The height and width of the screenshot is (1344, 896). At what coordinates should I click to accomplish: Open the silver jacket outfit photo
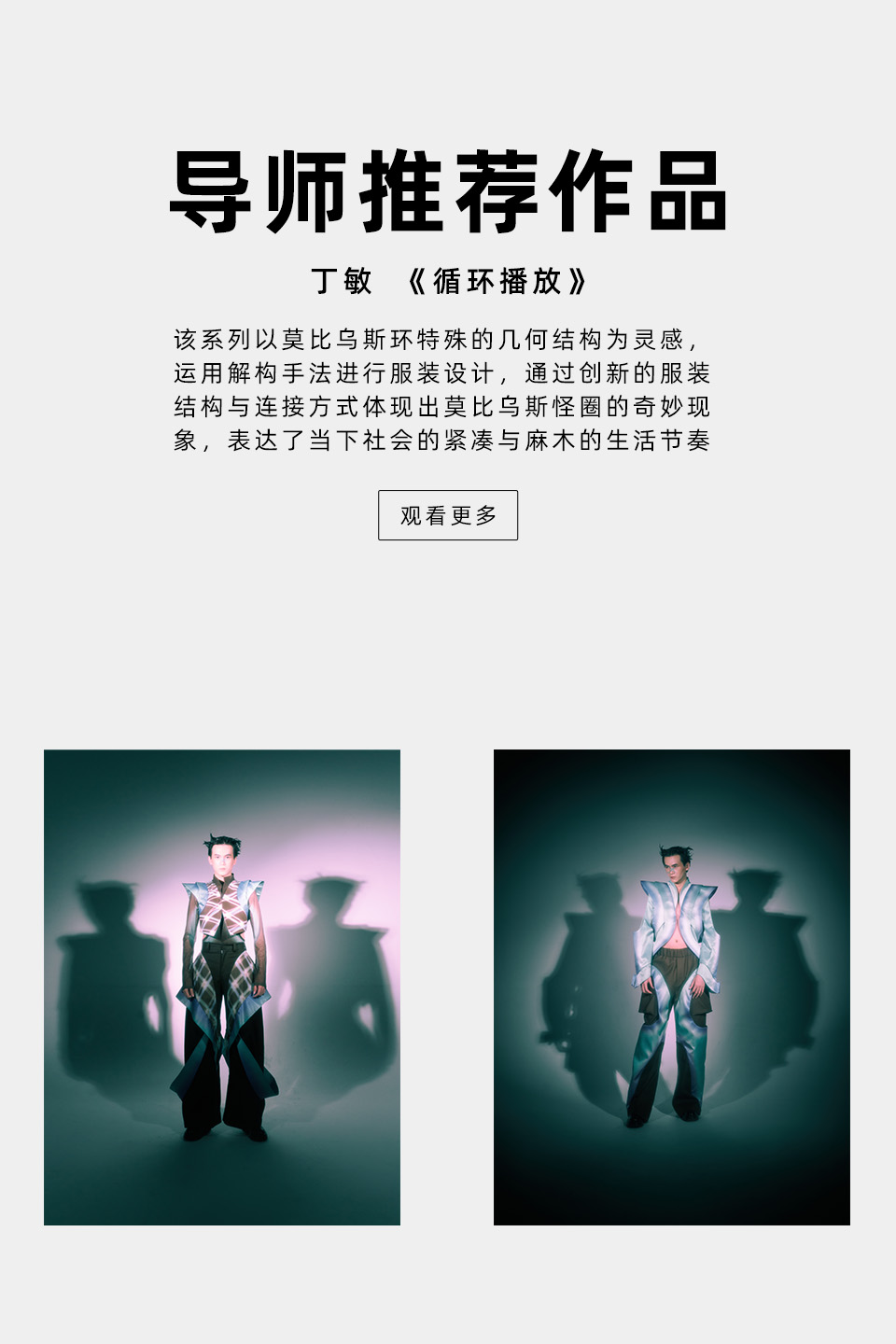tap(671, 987)
